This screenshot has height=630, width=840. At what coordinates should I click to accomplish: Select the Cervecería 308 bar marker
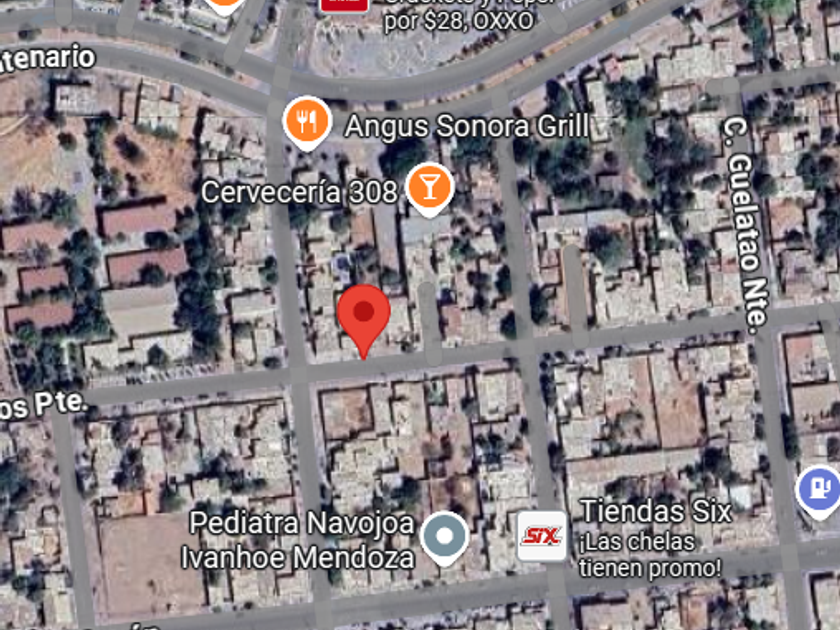pos(430,187)
